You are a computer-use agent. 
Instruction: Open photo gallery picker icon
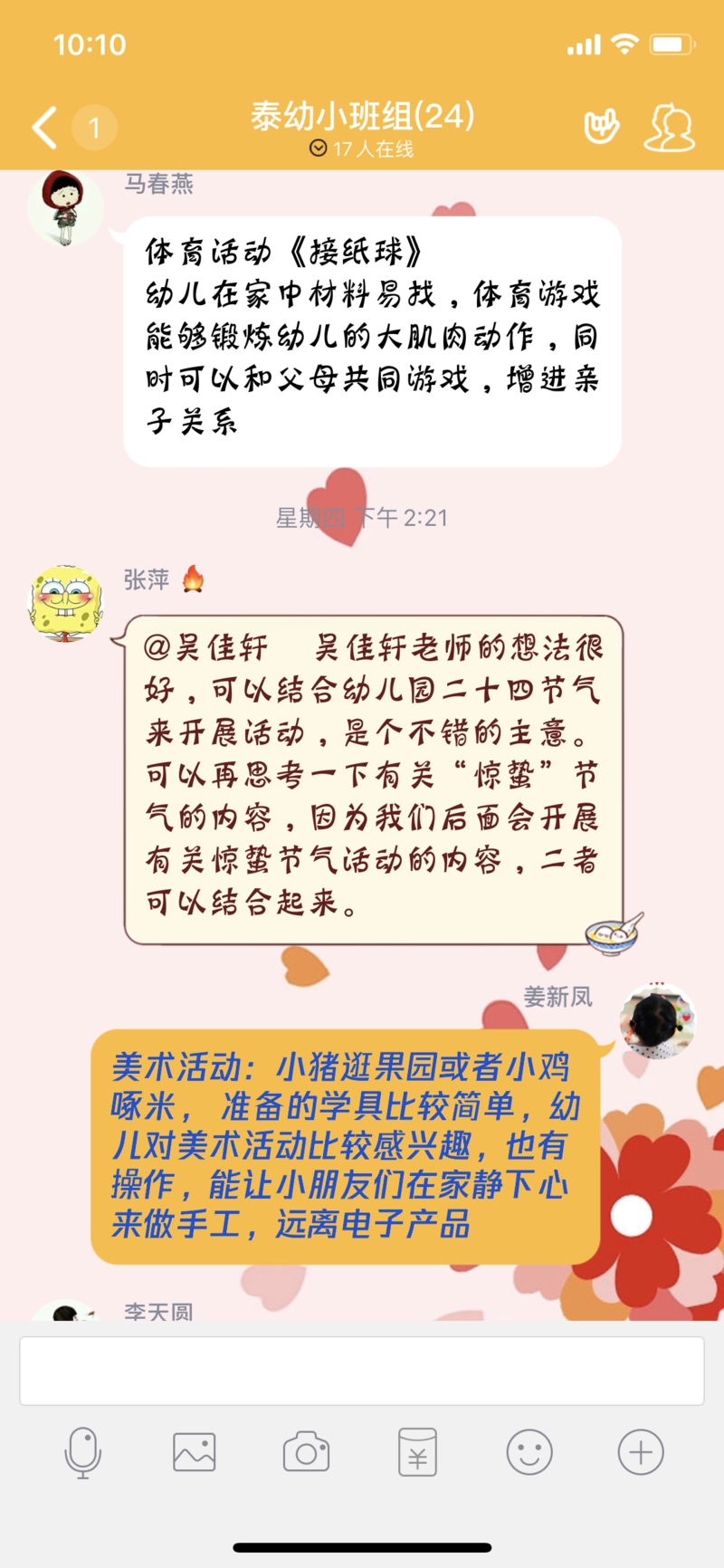pyautogui.click(x=195, y=1453)
